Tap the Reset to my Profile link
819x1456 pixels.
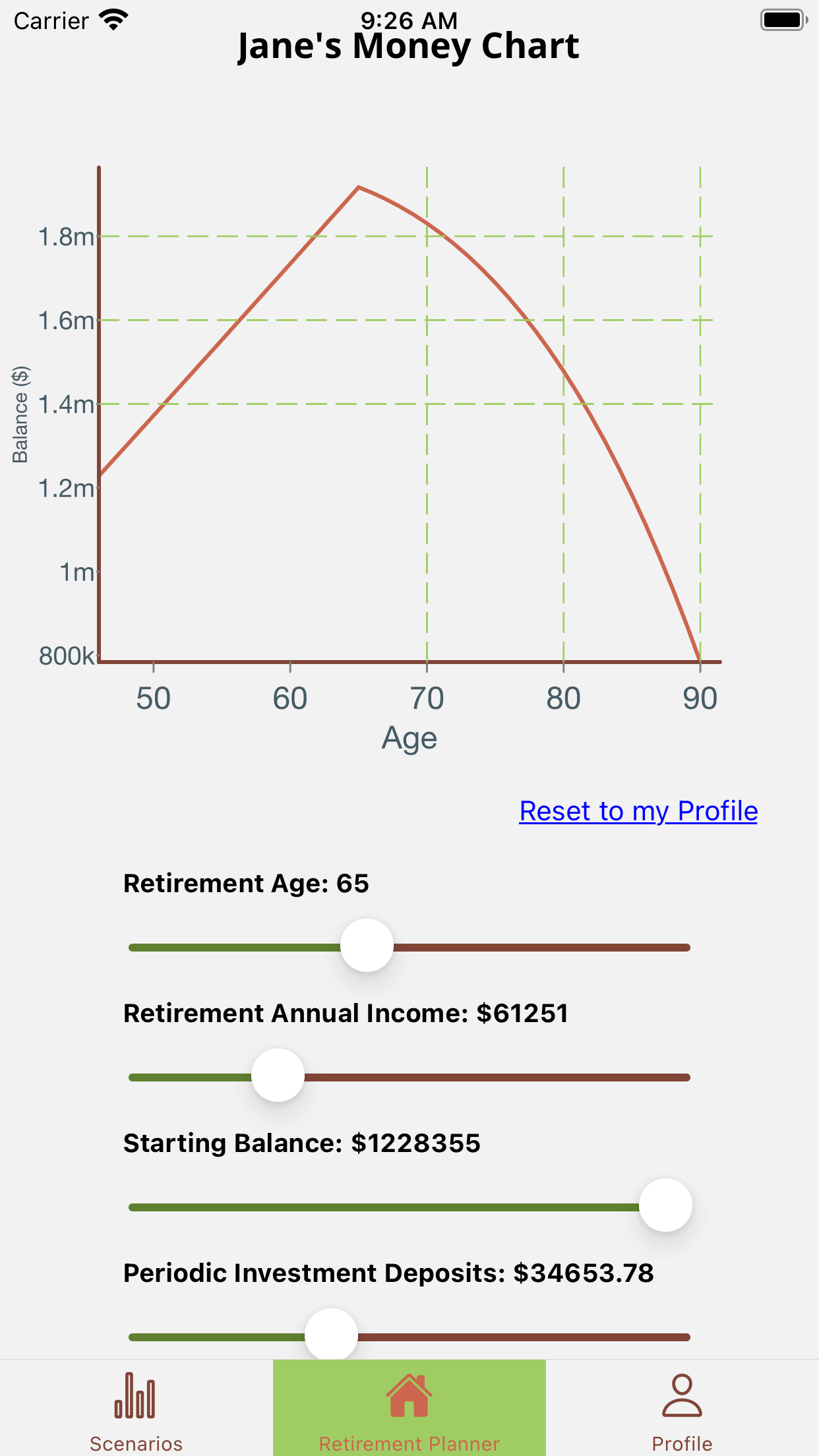click(638, 812)
